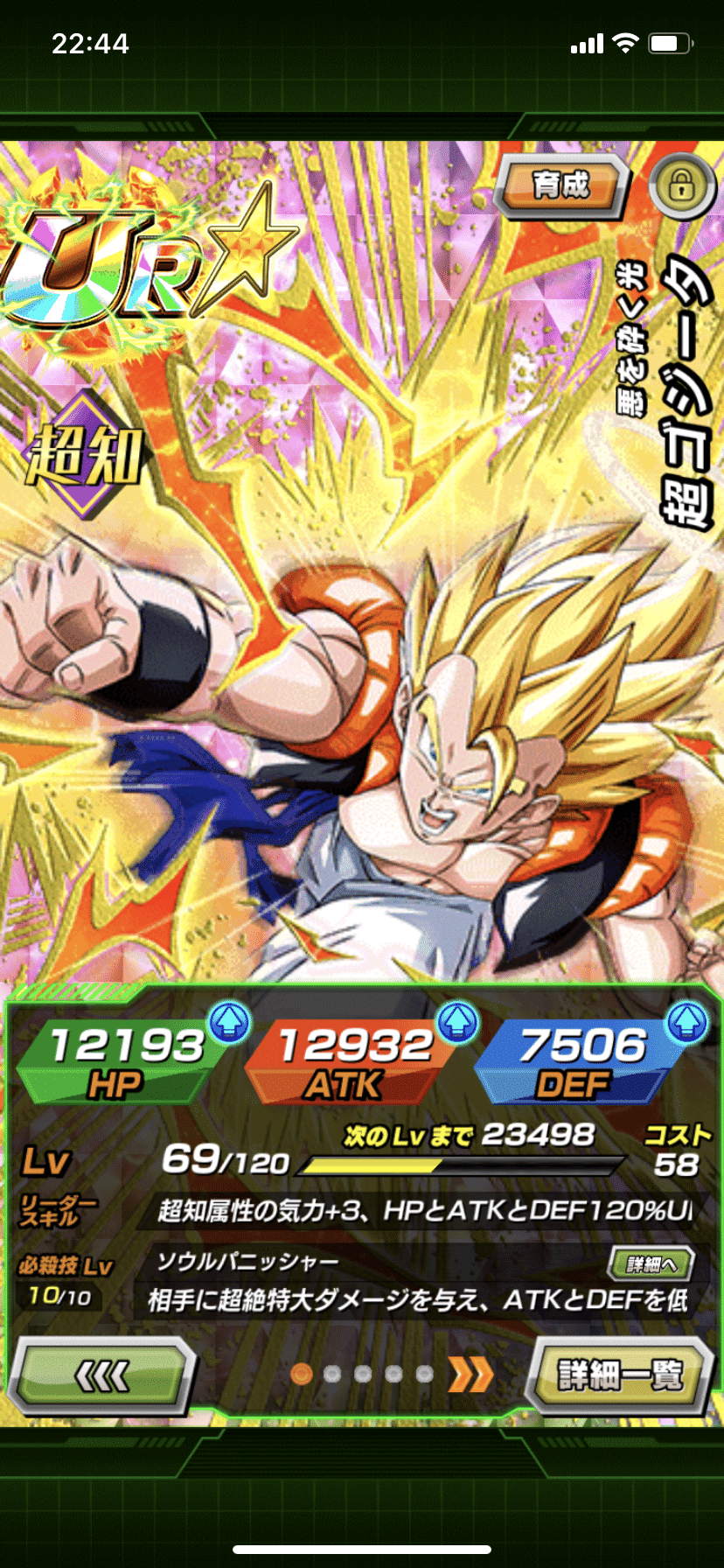The width and height of the screenshot is (724, 1568).
Task: Go back with the triple arrow button
Action: tap(101, 1376)
